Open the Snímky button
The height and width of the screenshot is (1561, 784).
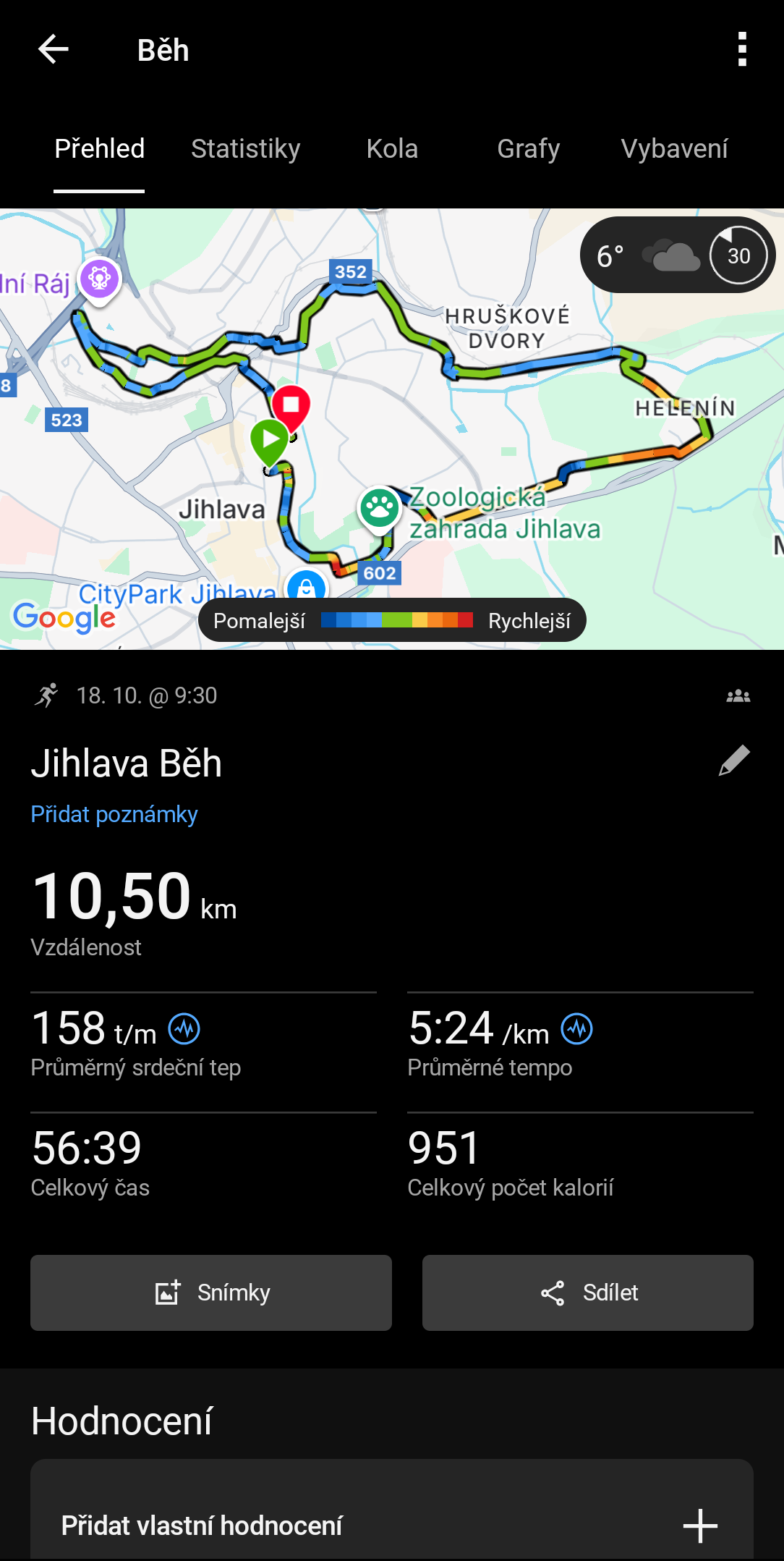point(211,1293)
